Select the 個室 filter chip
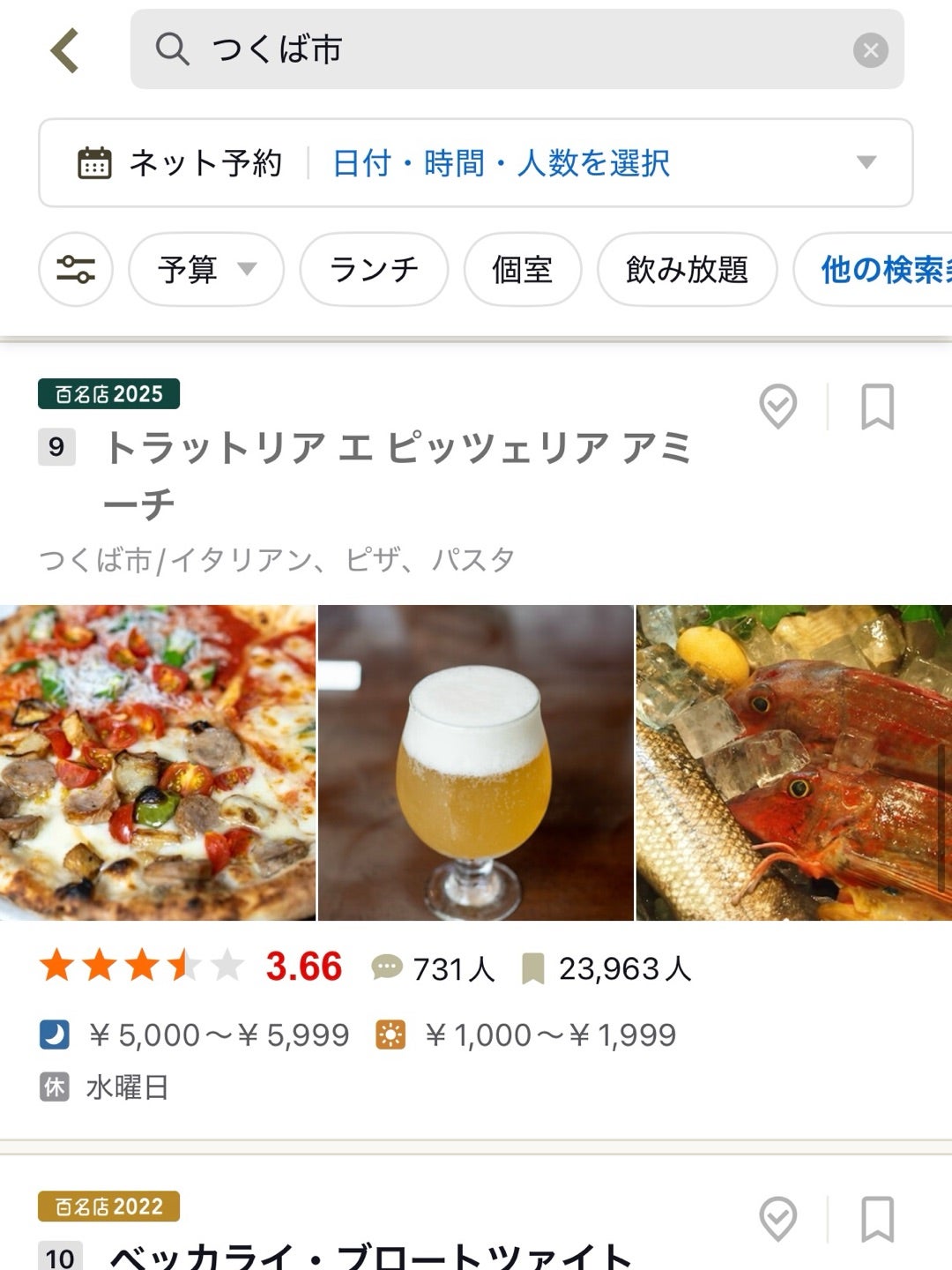Image resolution: width=952 pixels, height=1270 pixels. pyautogui.click(x=523, y=270)
